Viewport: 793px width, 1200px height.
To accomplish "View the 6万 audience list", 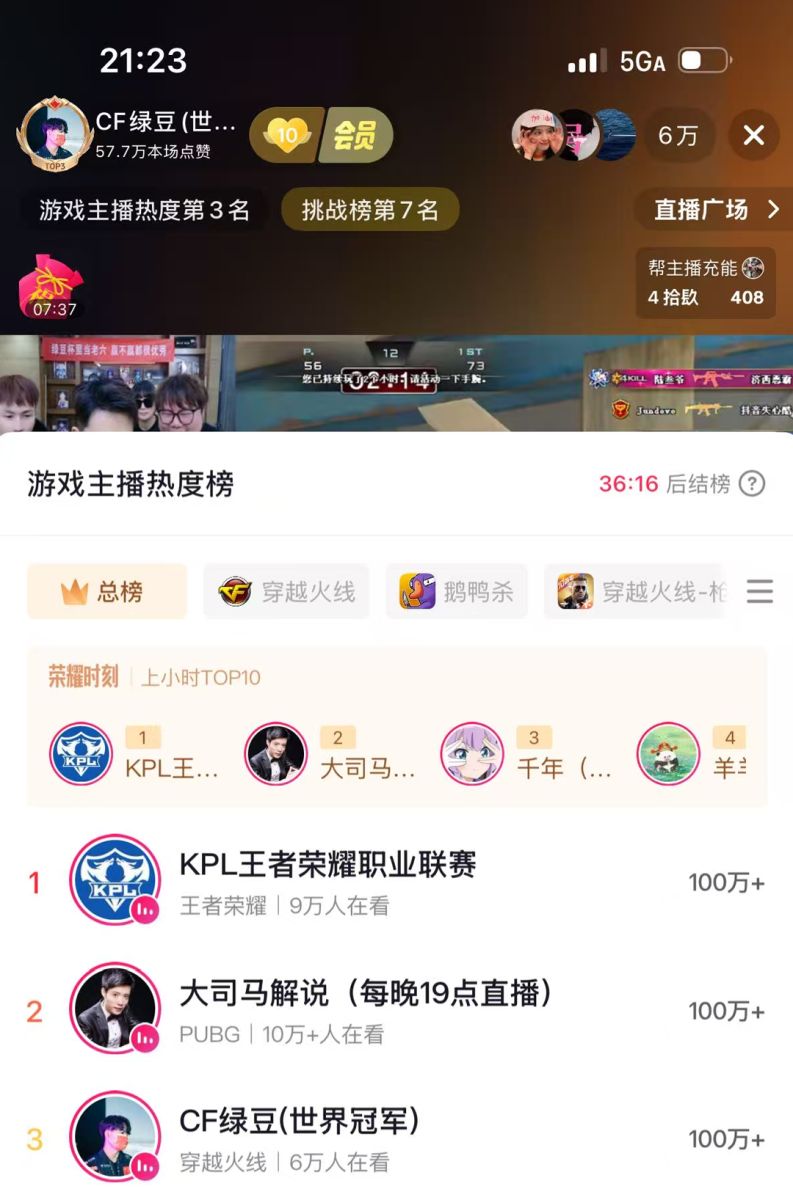I will (678, 135).
